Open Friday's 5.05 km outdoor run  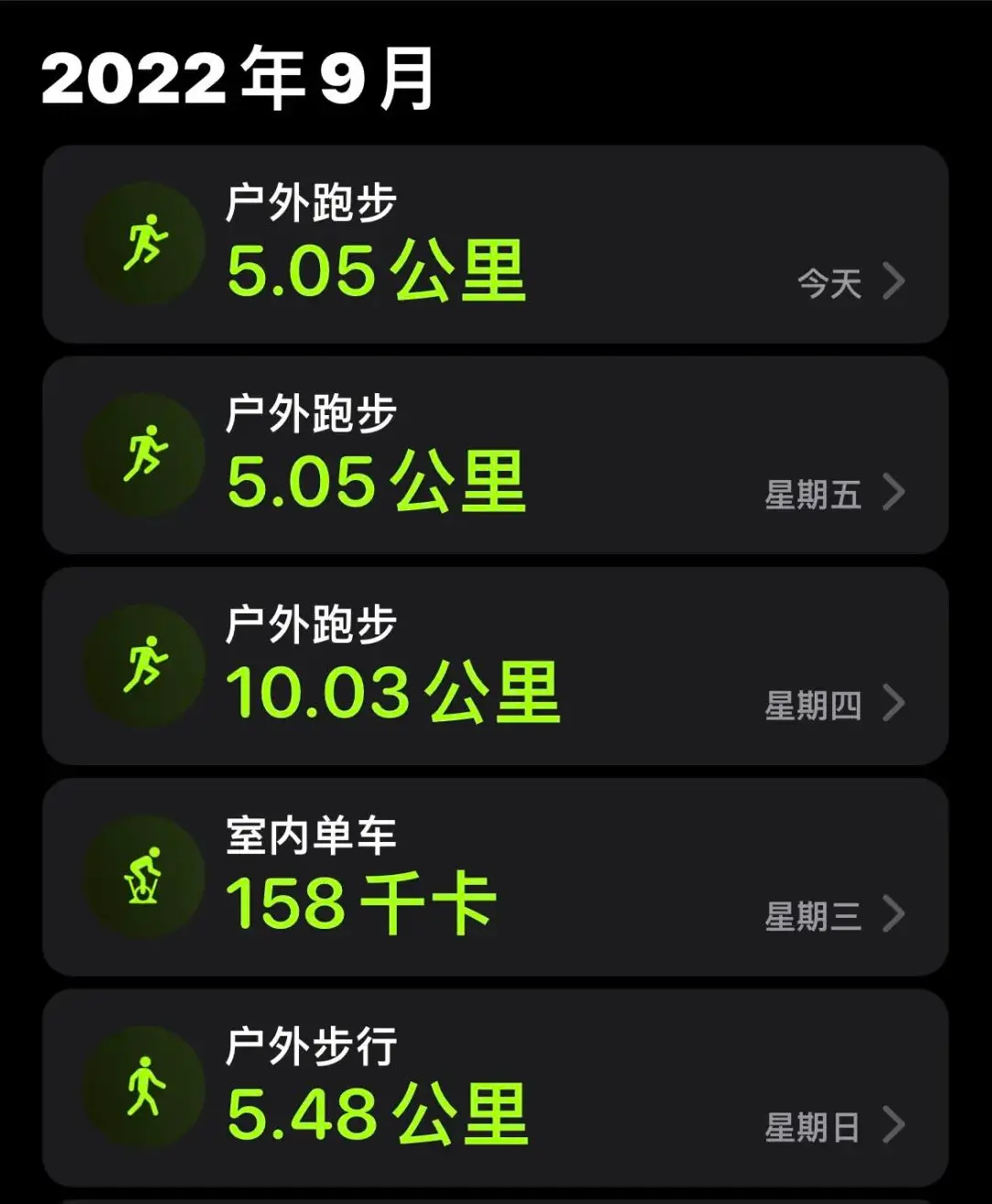(495, 455)
